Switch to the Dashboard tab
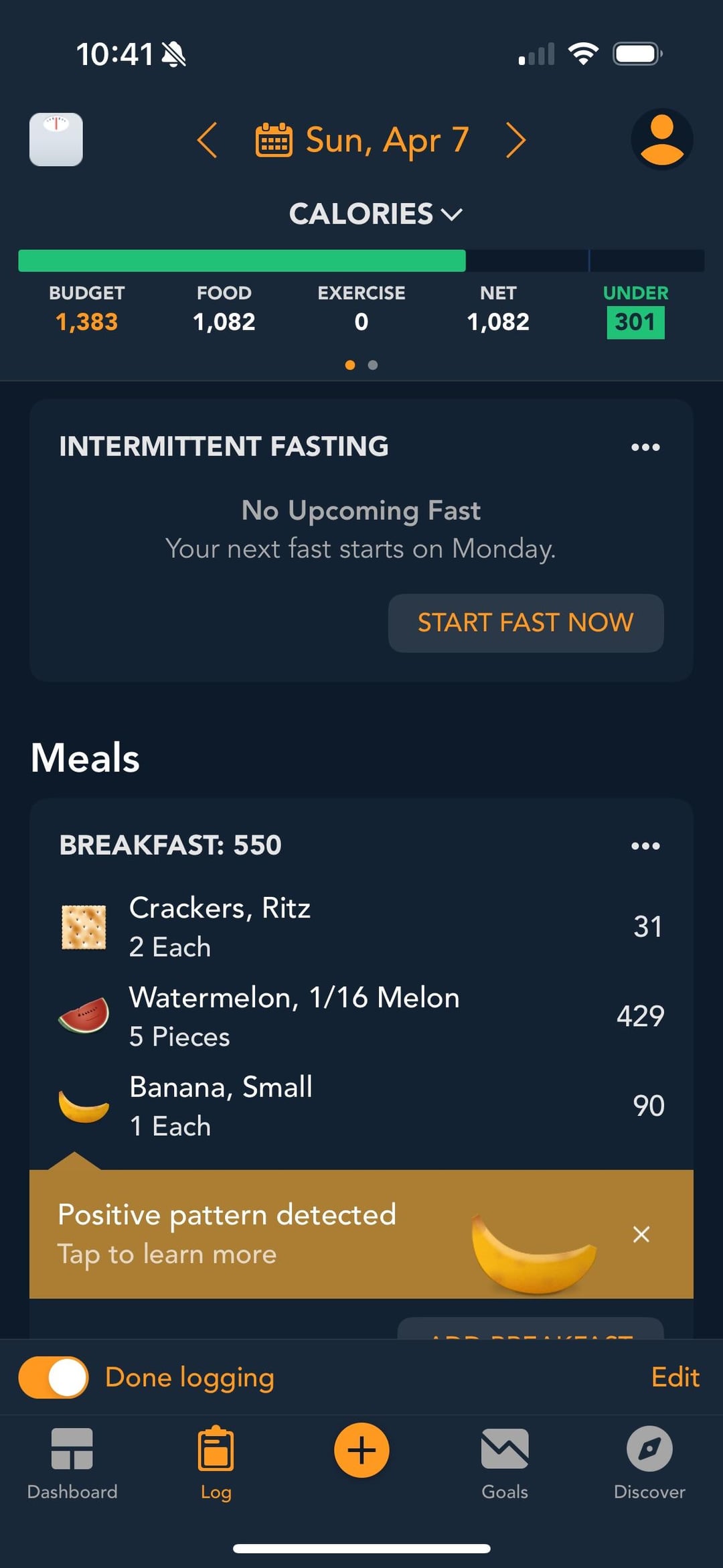Image resolution: width=723 pixels, height=1568 pixels. [x=72, y=1464]
